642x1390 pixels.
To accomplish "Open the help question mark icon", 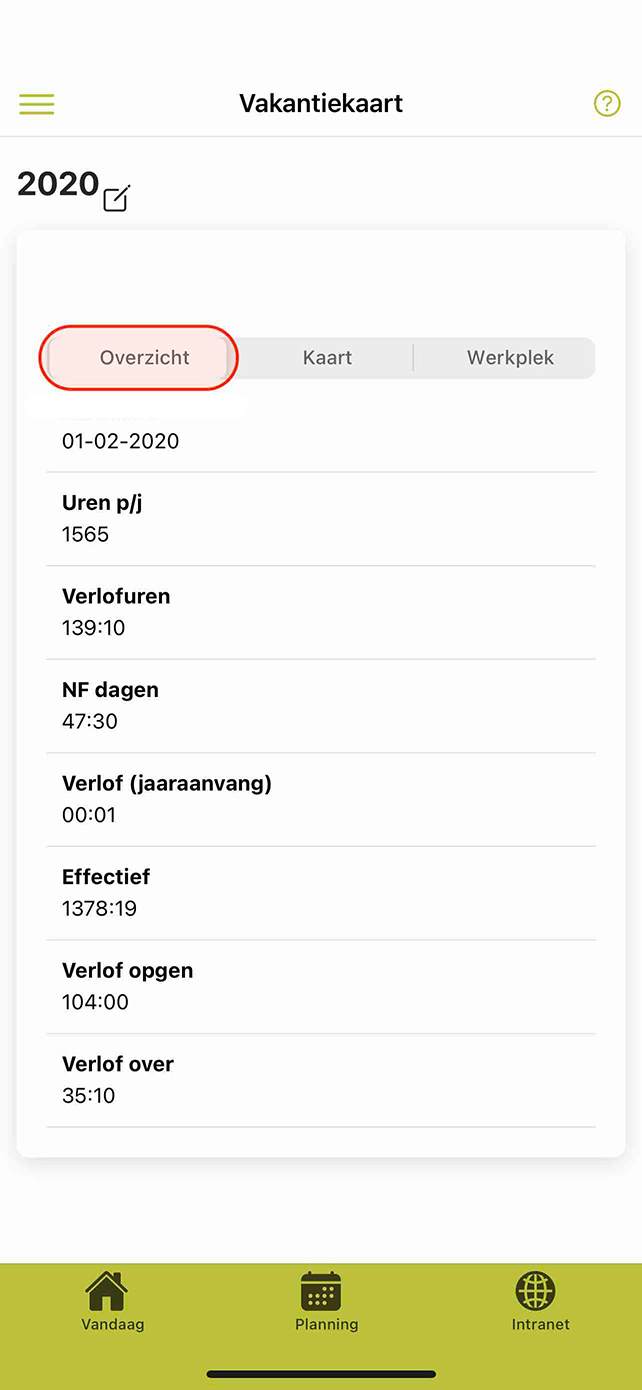I will click(x=607, y=103).
